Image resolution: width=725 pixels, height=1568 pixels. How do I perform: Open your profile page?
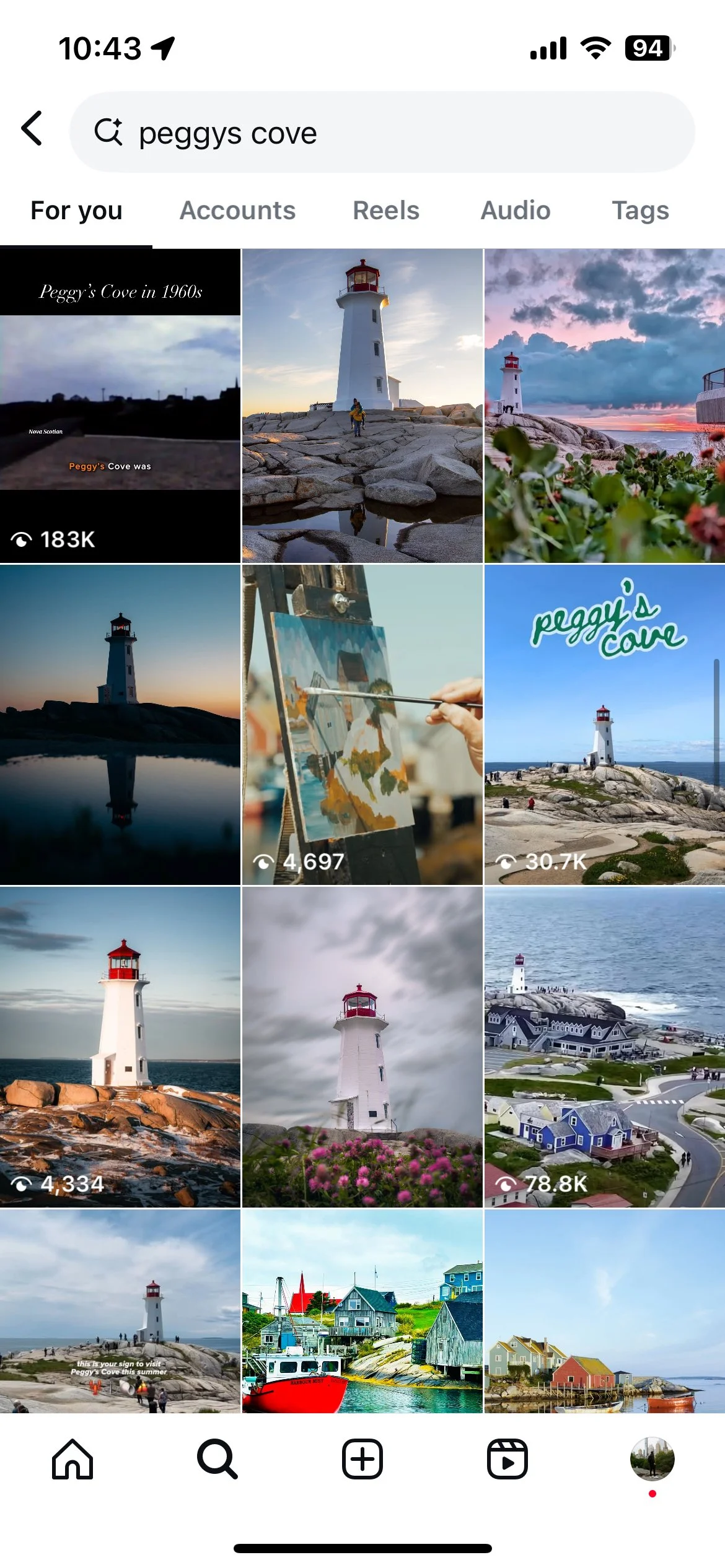tap(652, 1459)
